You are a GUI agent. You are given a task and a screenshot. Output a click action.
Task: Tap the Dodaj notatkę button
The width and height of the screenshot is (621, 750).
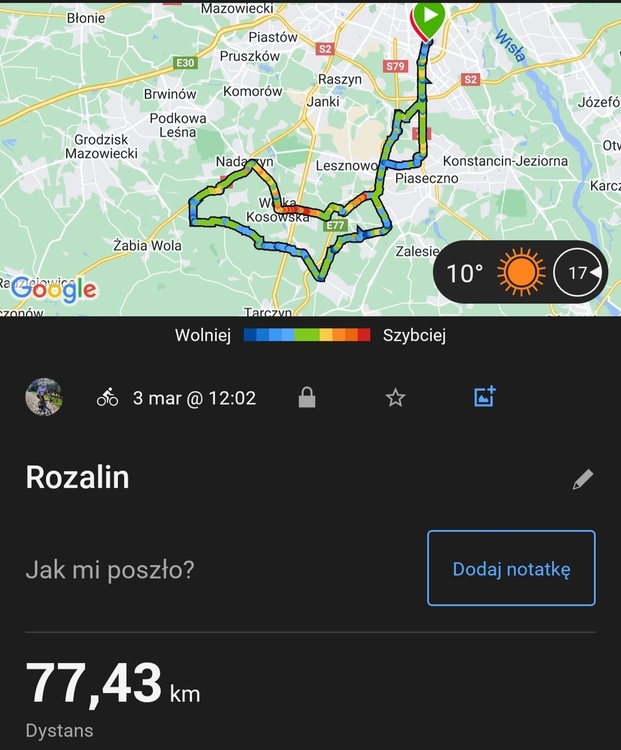click(x=511, y=568)
